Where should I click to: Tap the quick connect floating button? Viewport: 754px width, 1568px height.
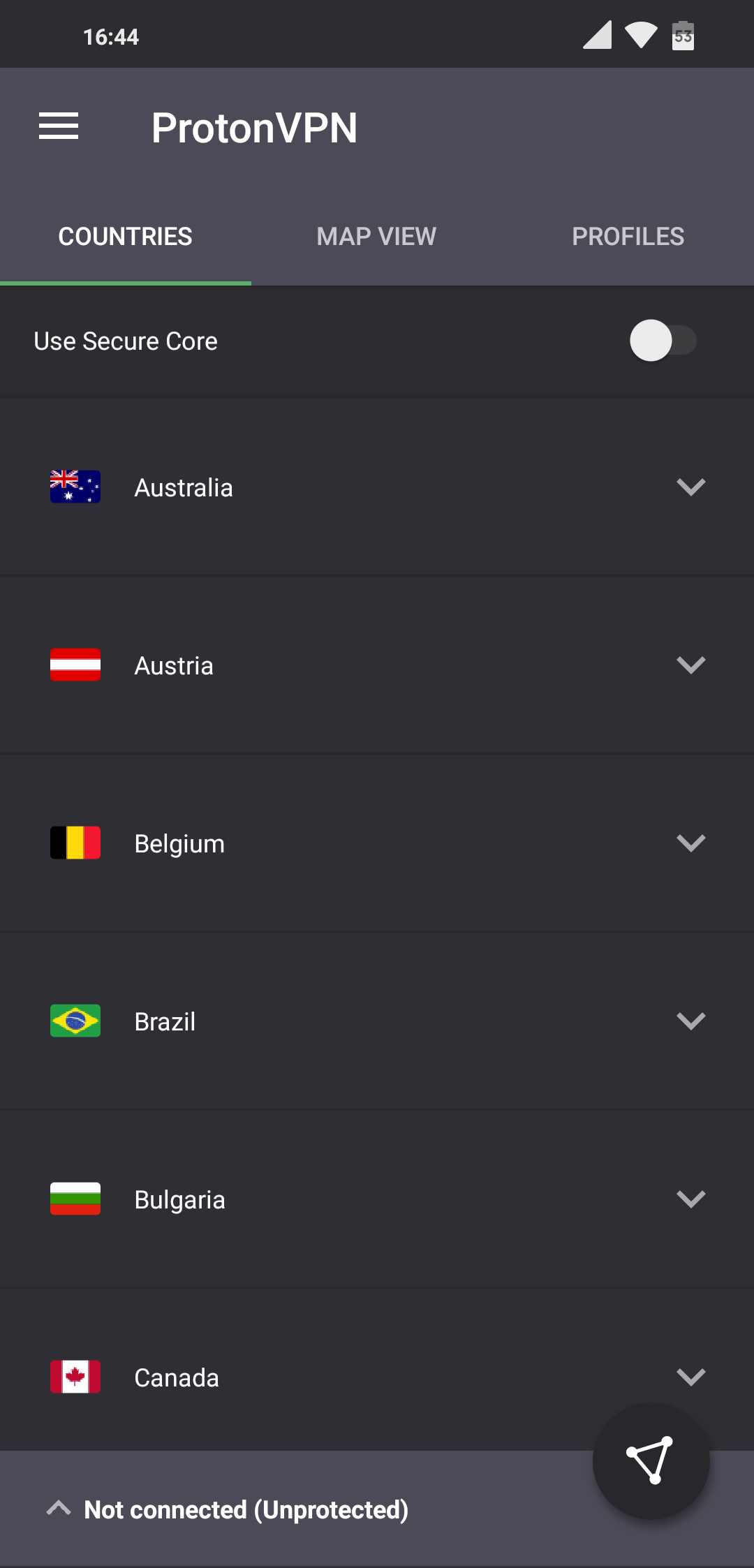click(x=651, y=1460)
